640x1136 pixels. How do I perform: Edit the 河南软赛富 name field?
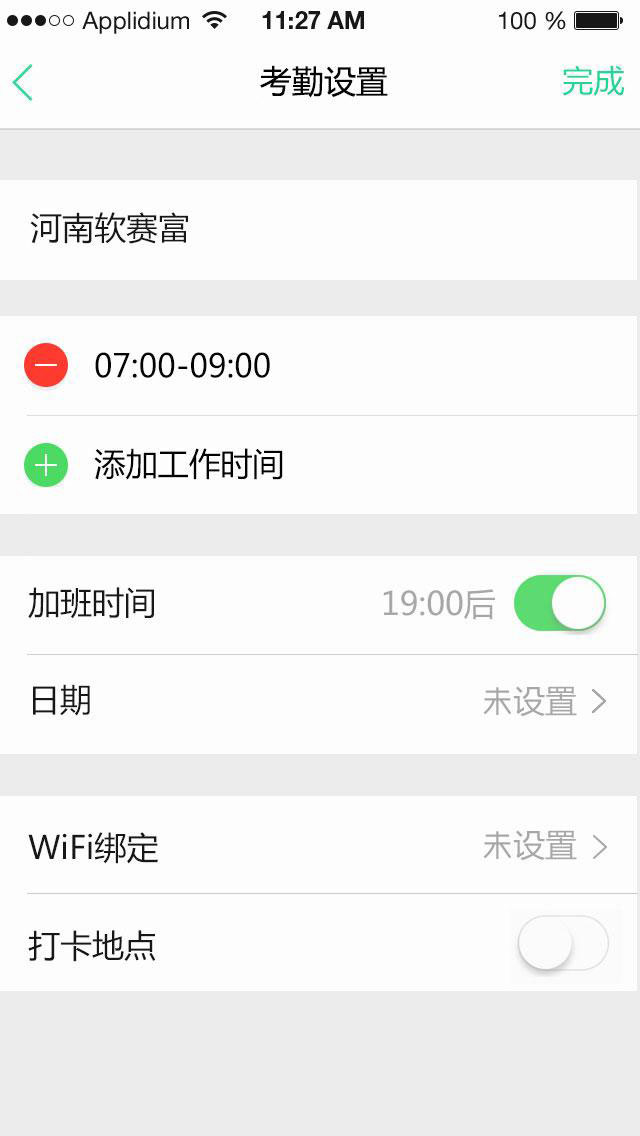[319, 230]
